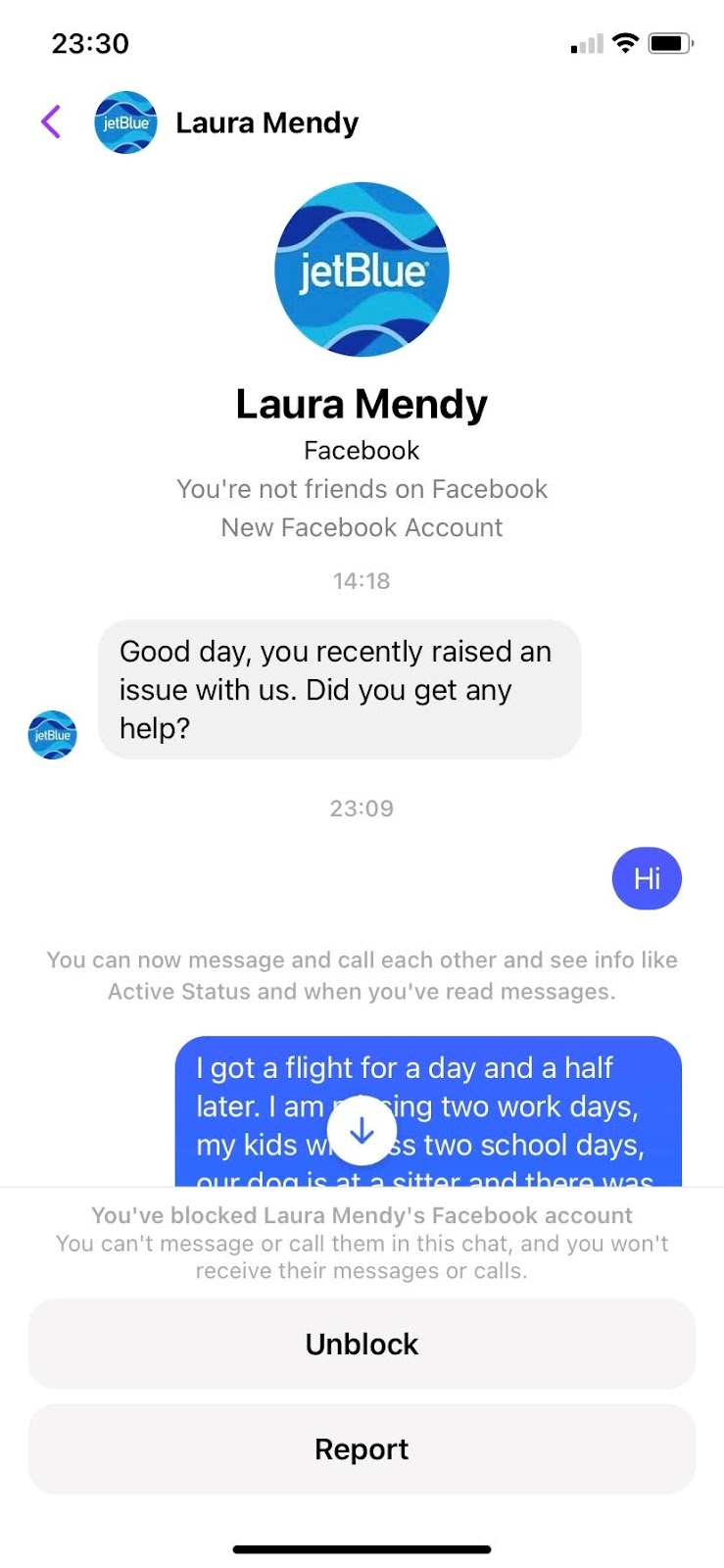The height and width of the screenshot is (1568, 724).
Task: View Laura Mendy's large profile picture
Action: tap(362, 269)
